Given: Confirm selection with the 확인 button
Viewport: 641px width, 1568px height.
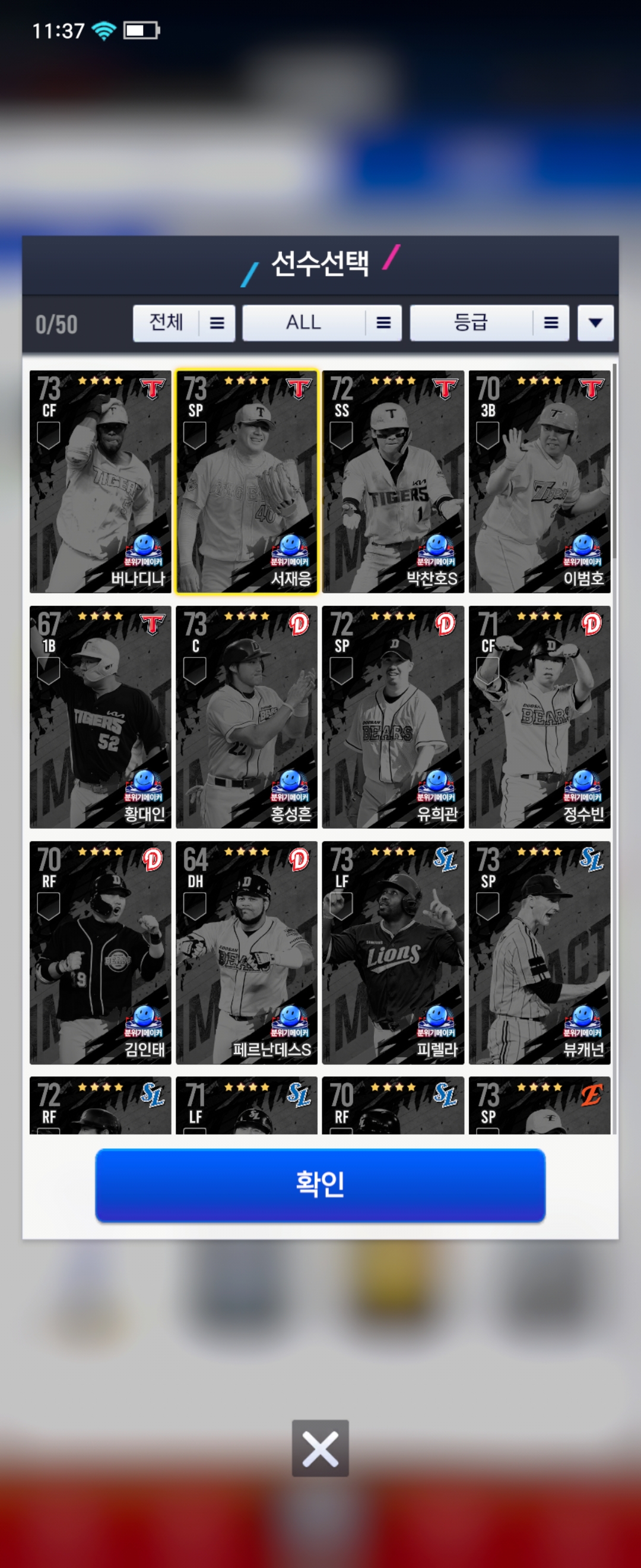Looking at the screenshot, I should point(320,1184).
